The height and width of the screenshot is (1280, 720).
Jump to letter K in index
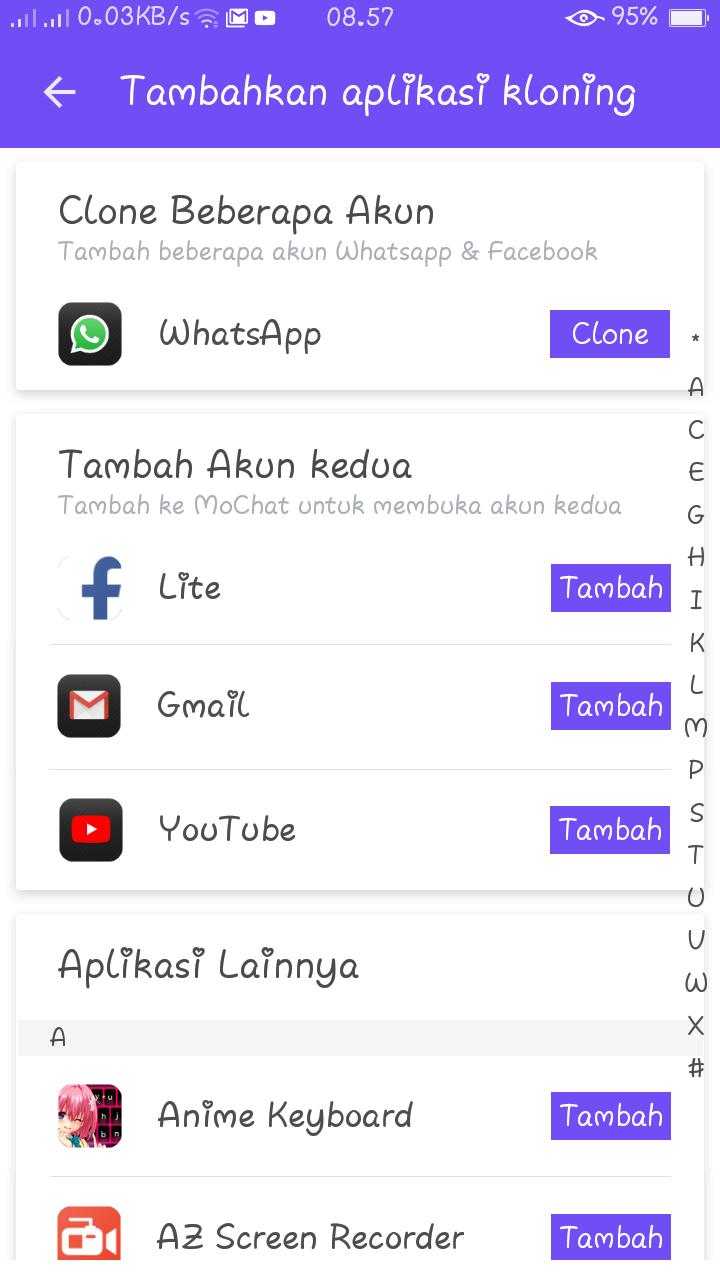696,642
